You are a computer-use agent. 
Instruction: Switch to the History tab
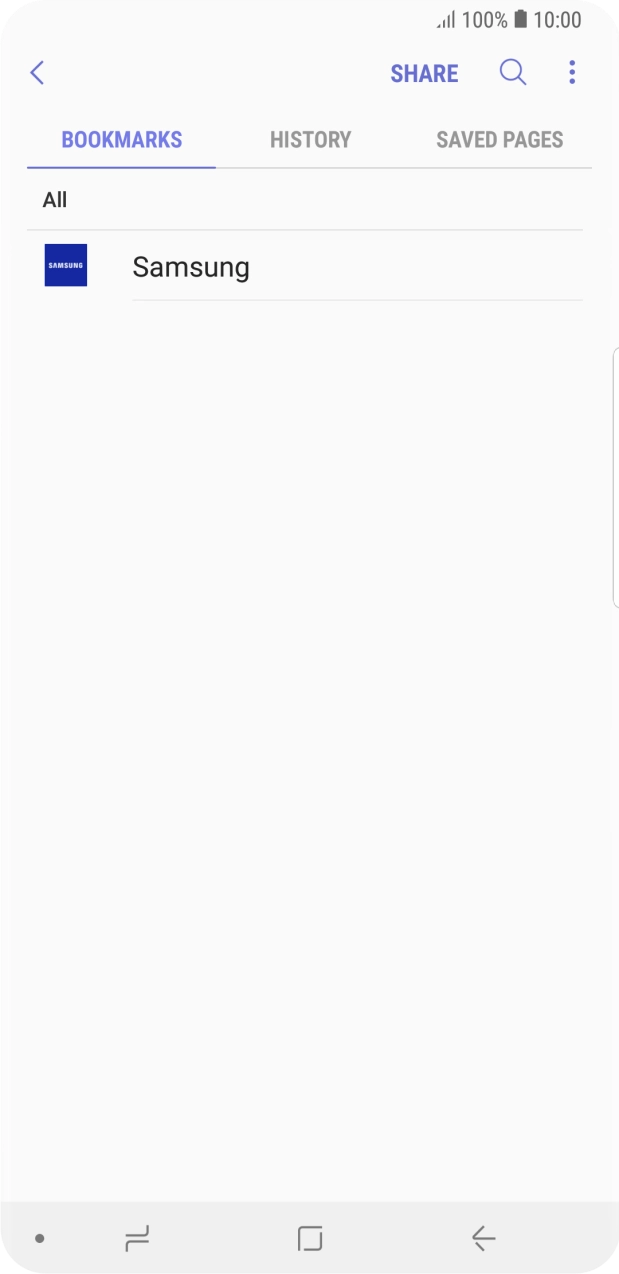click(310, 140)
